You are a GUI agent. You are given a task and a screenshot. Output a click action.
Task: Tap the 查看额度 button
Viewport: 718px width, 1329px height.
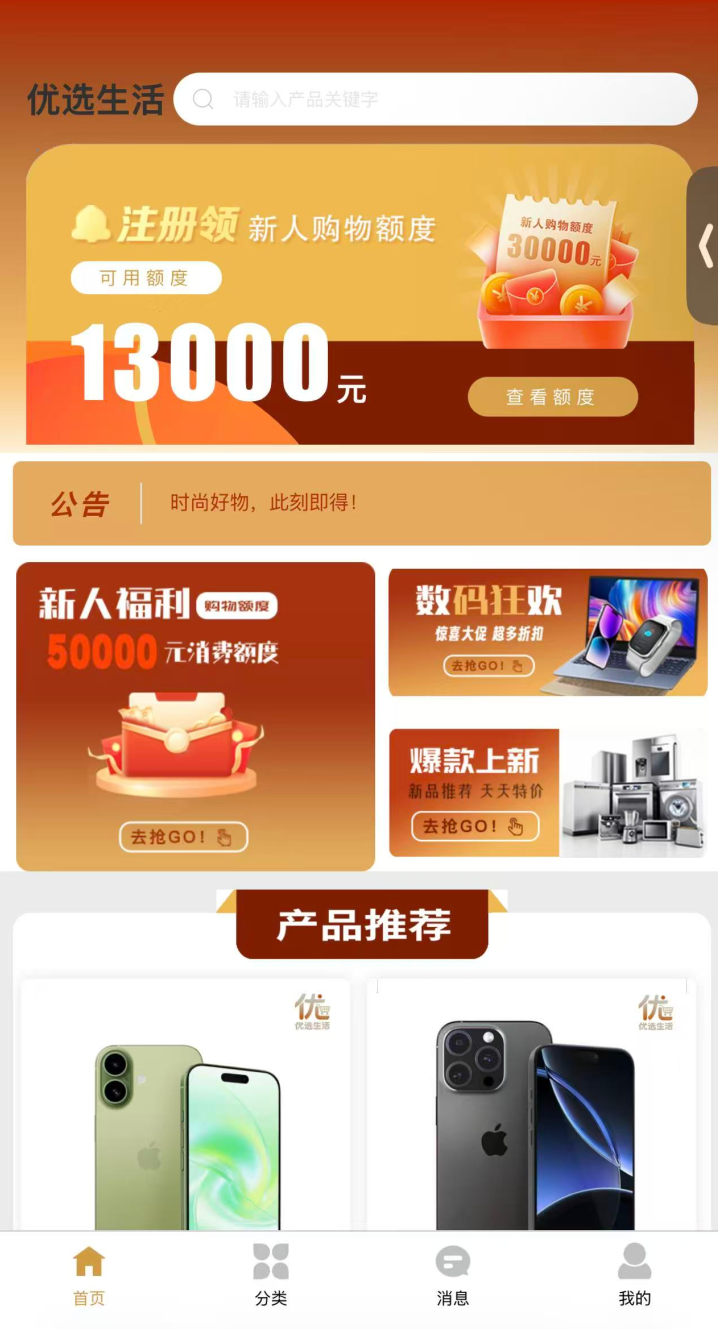point(552,397)
